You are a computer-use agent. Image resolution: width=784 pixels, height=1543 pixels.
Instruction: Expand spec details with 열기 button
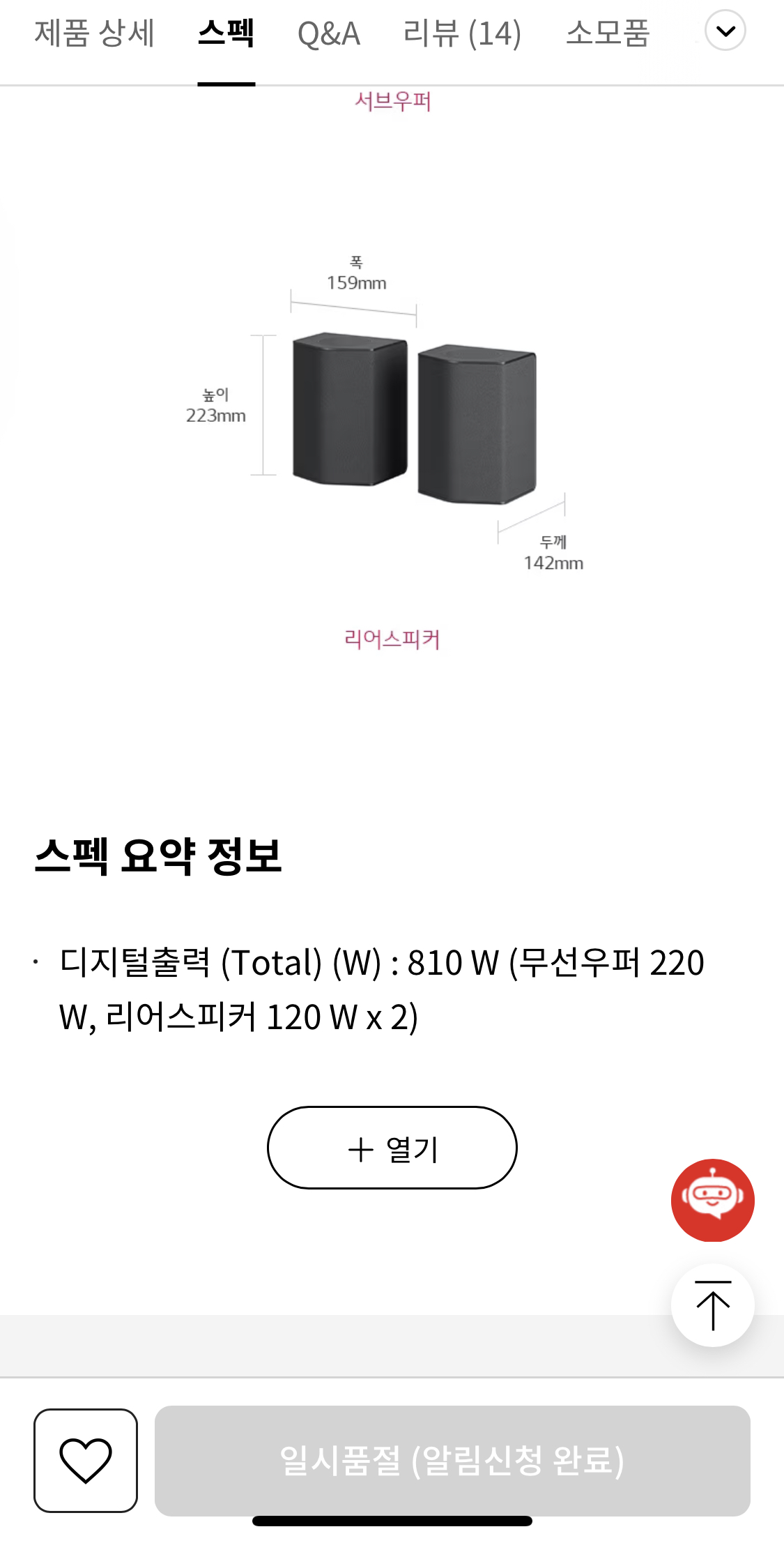(x=392, y=1148)
